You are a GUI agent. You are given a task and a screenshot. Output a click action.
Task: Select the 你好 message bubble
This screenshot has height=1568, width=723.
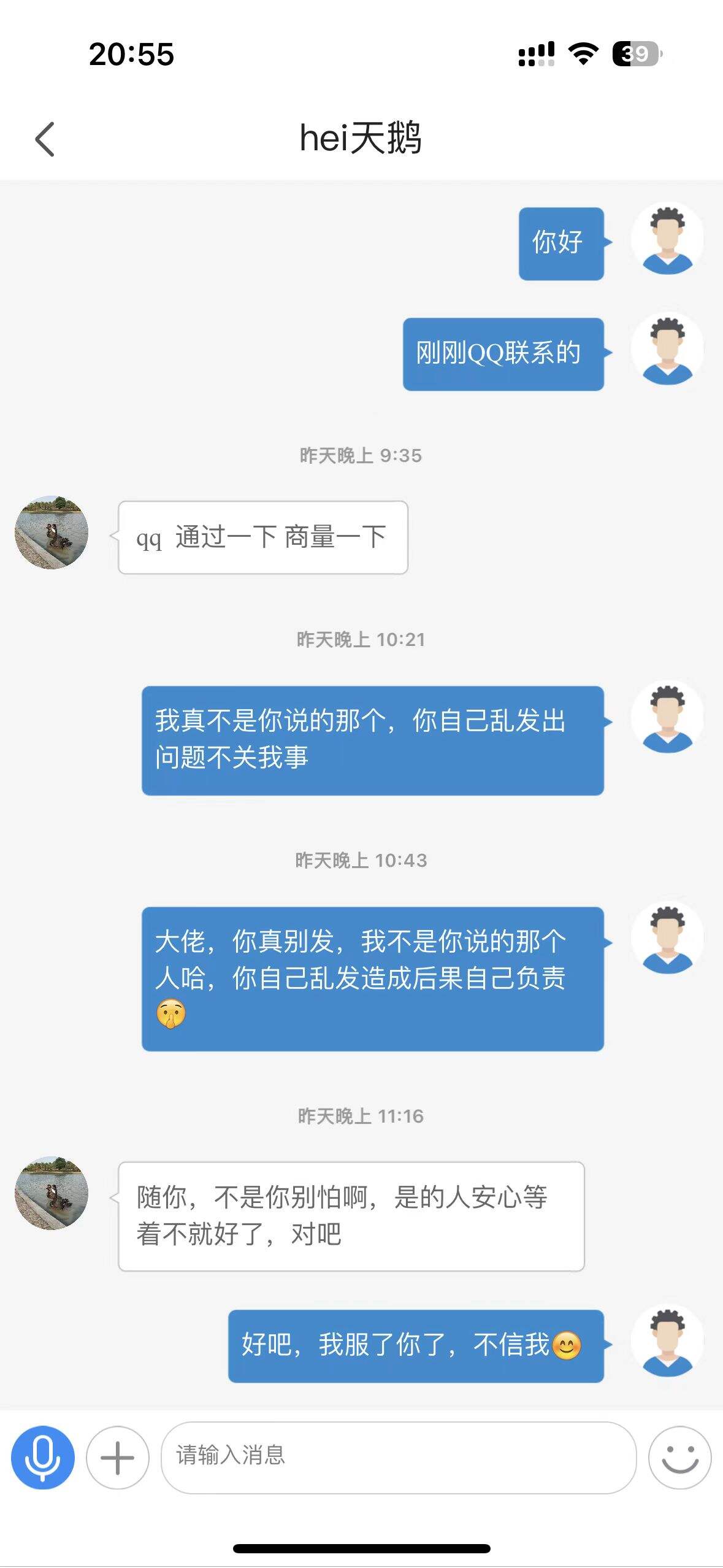561,242
